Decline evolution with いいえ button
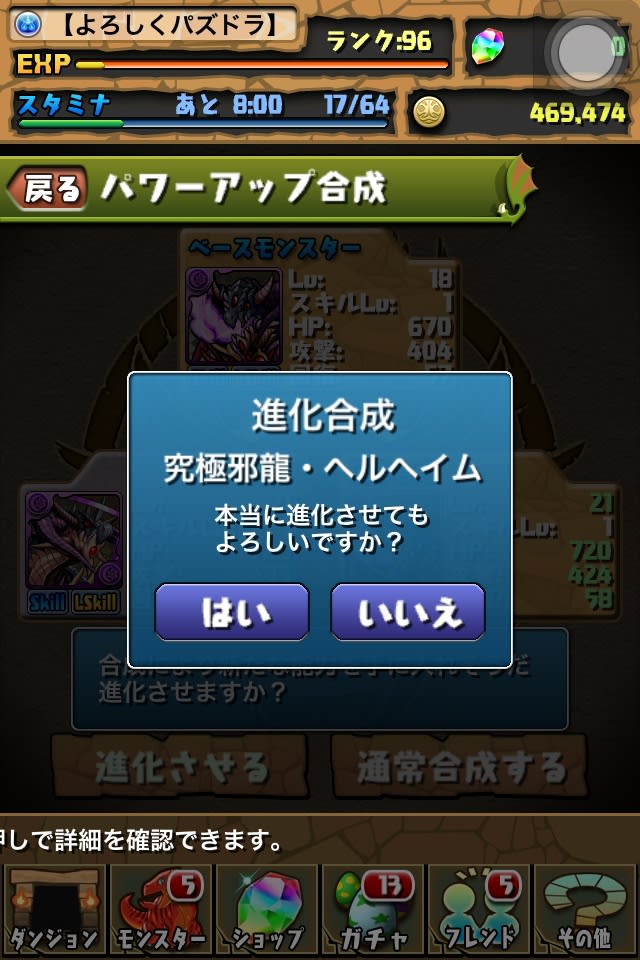Image resolution: width=640 pixels, height=960 pixels. tap(408, 612)
